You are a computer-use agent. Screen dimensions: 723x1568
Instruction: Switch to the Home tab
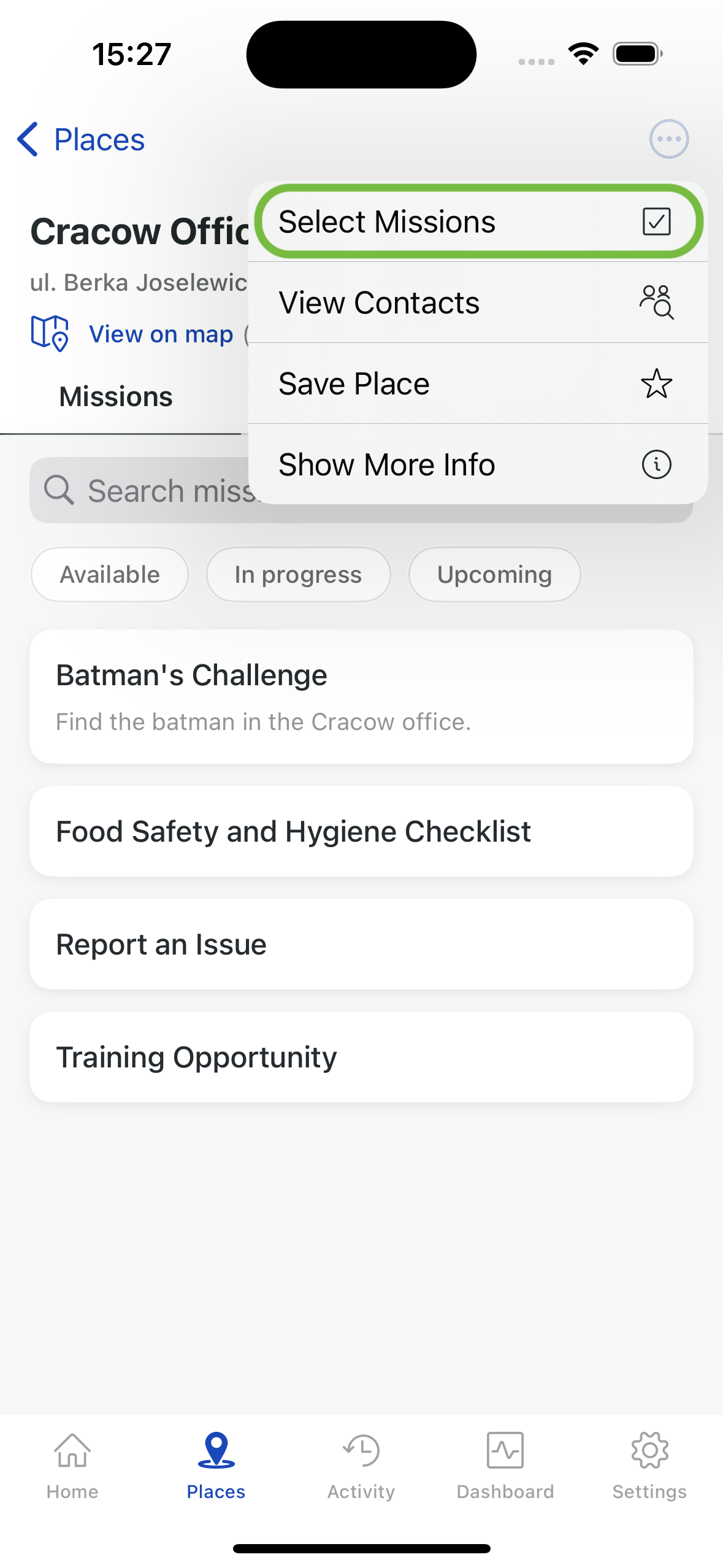[72, 1466]
